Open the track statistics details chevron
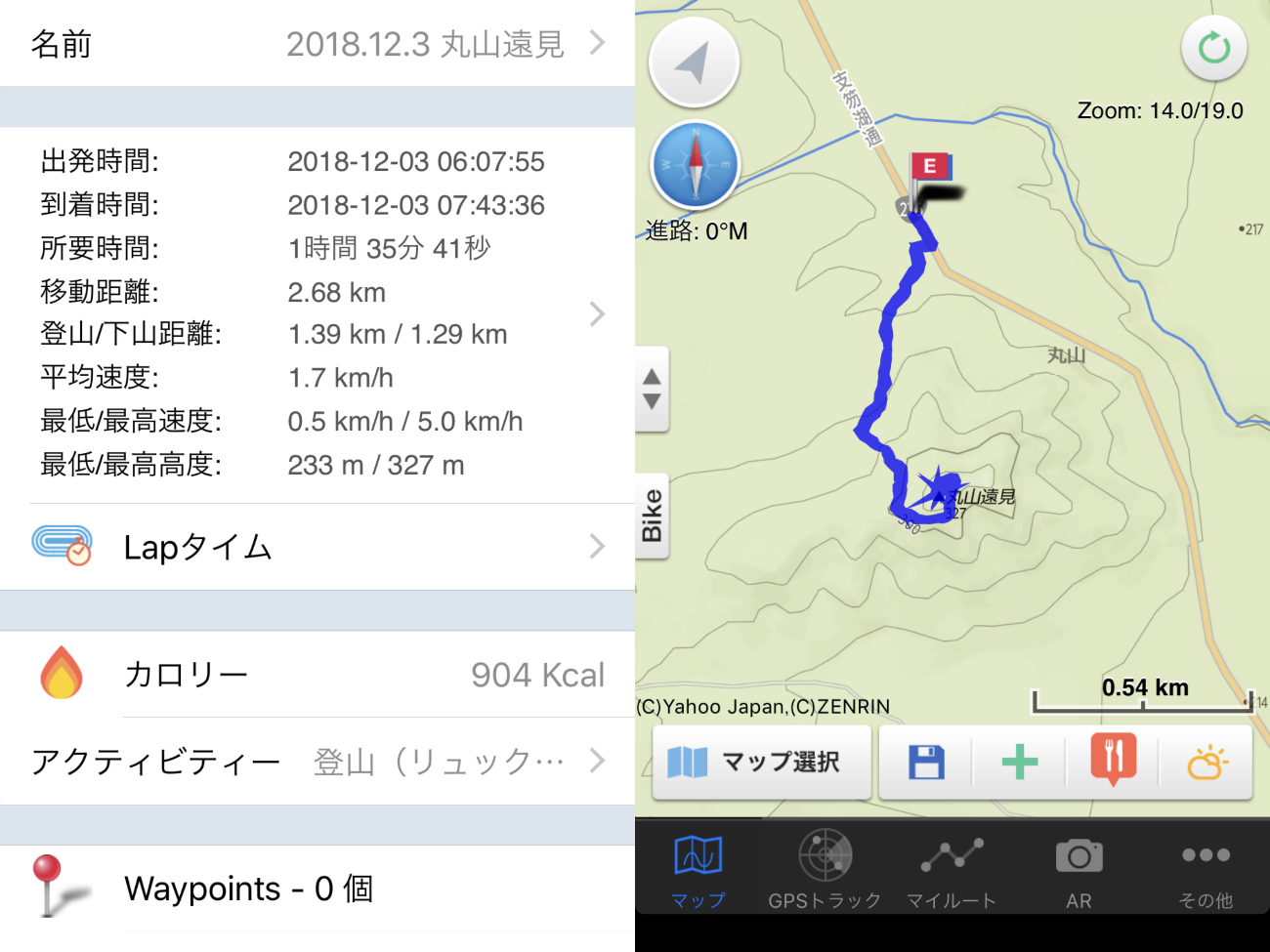 point(597,313)
